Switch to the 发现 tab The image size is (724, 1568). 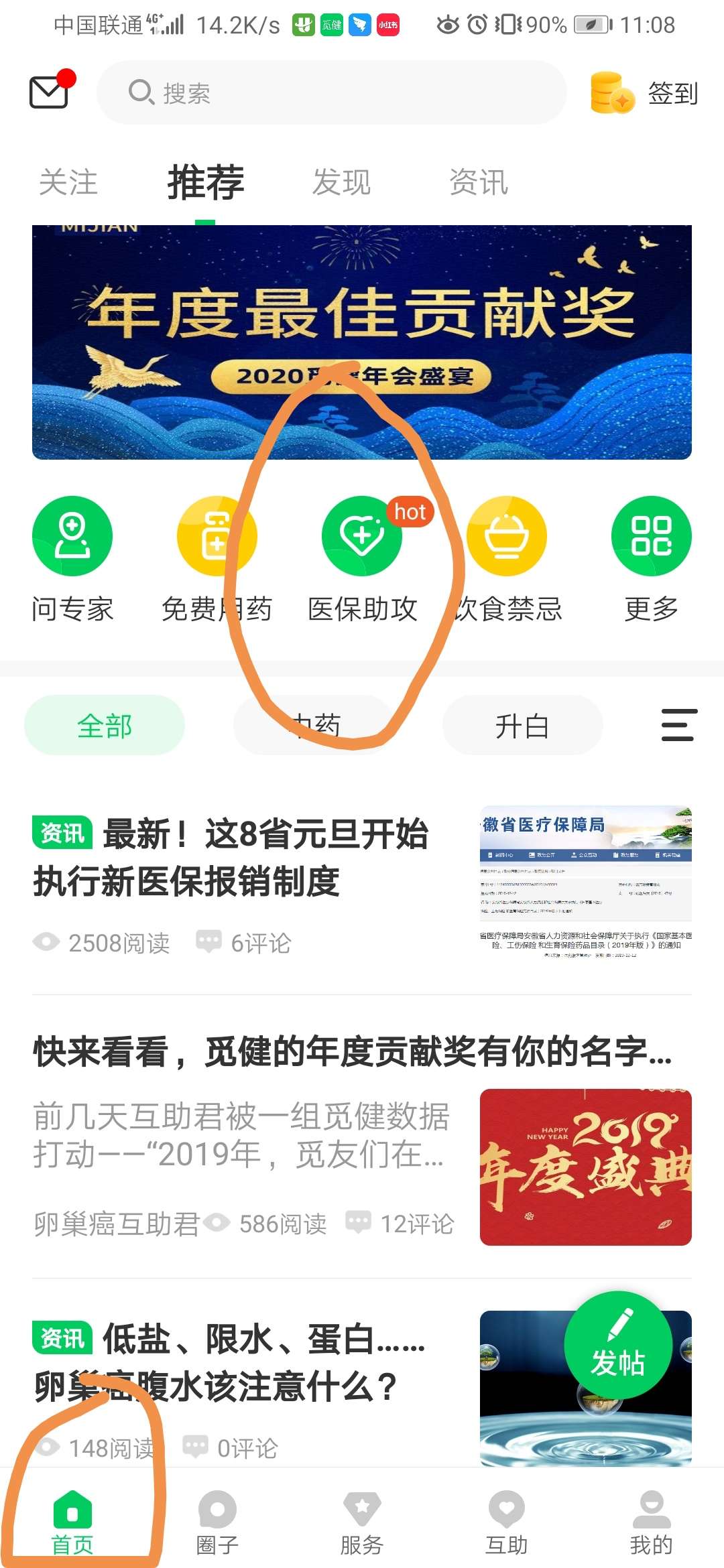click(341, 182)
